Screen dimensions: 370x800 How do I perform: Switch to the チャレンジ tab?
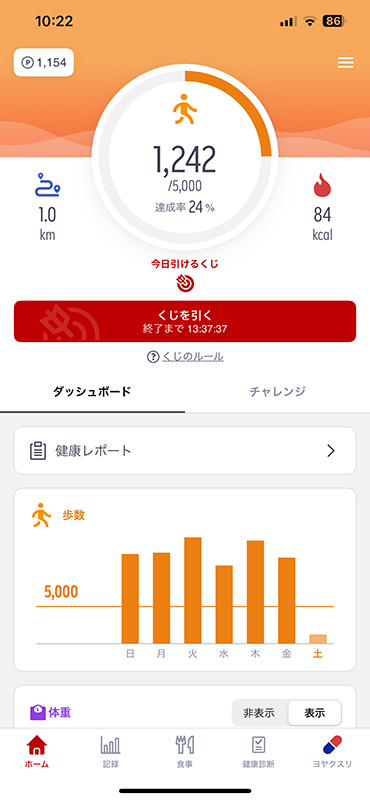pyautogui.click(x=278, y=392)
